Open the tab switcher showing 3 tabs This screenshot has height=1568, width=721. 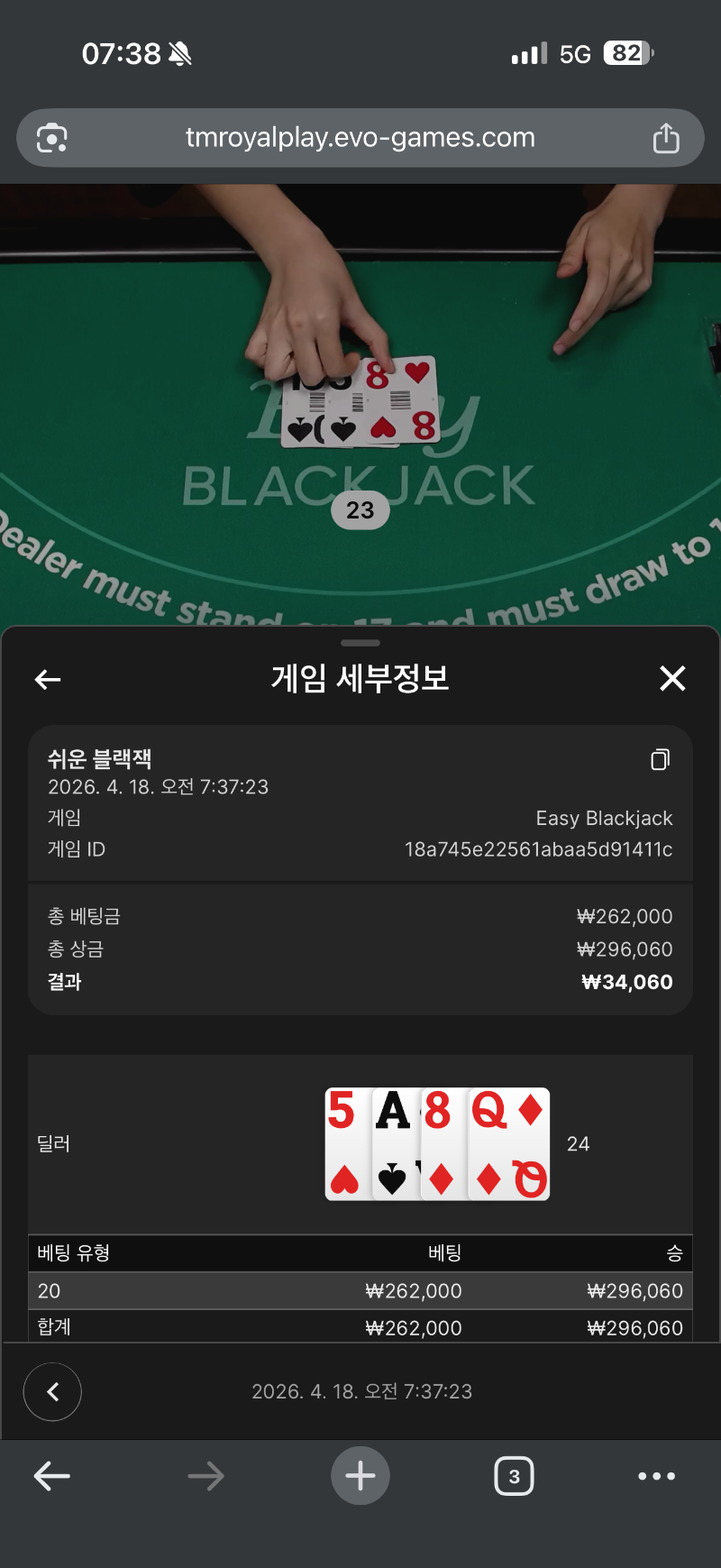click(x=514, y=1476)
